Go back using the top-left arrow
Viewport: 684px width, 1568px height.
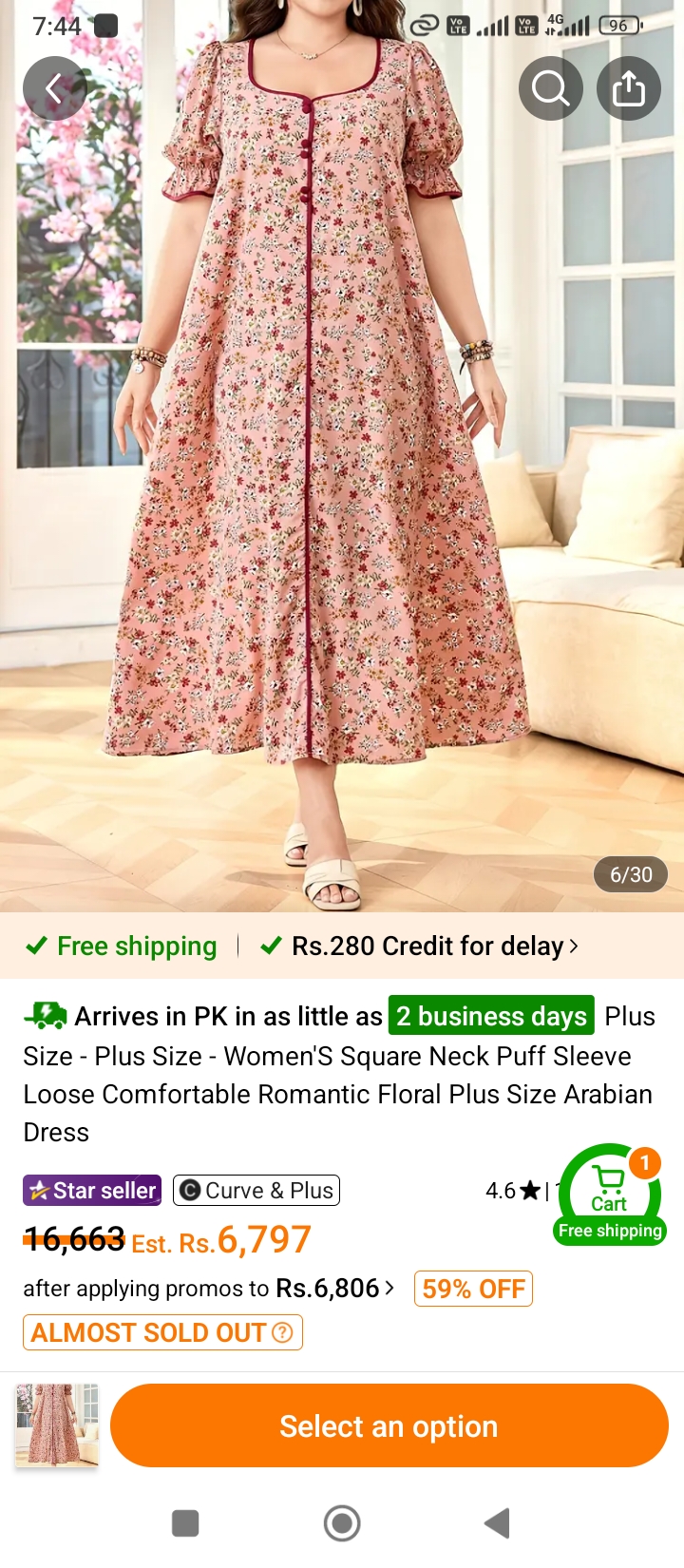click(x=55, y=88)
